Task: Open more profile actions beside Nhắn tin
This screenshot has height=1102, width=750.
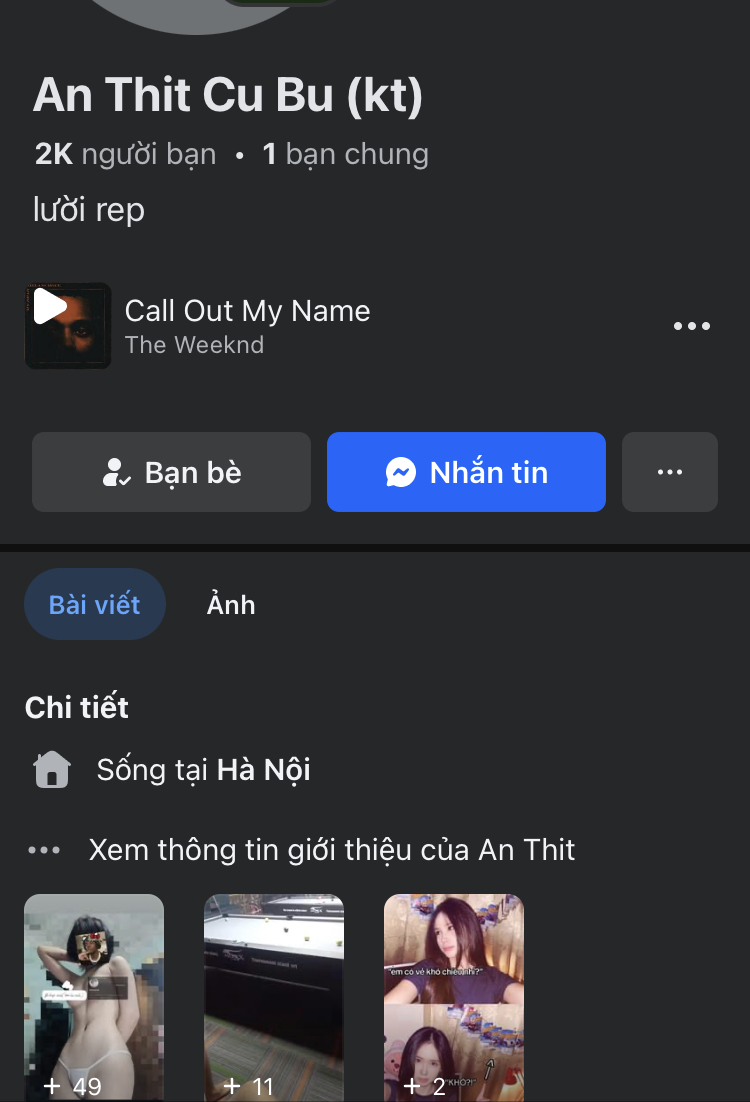Action: tap(669, 472)
